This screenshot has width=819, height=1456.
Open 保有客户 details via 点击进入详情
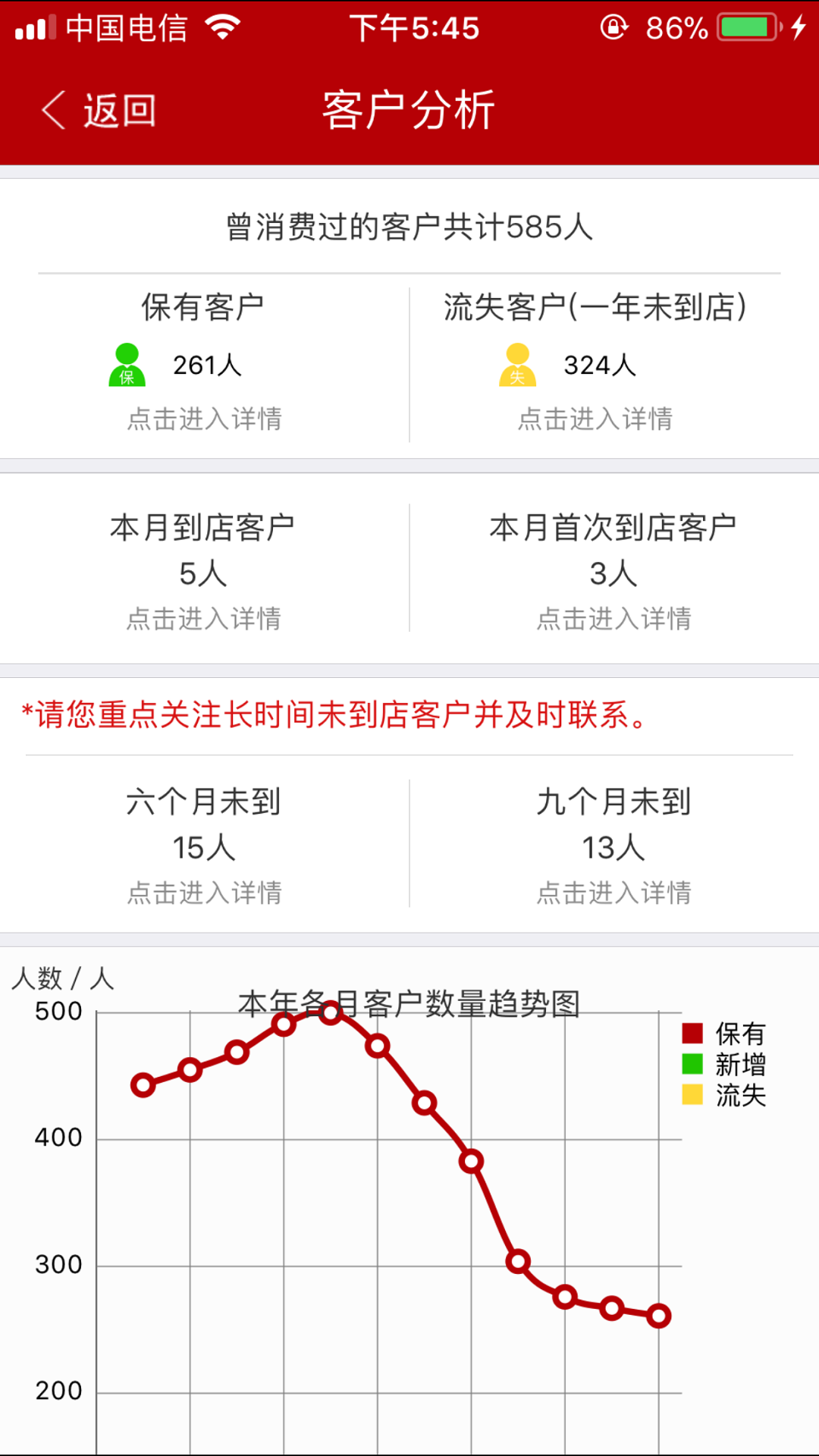203,418
